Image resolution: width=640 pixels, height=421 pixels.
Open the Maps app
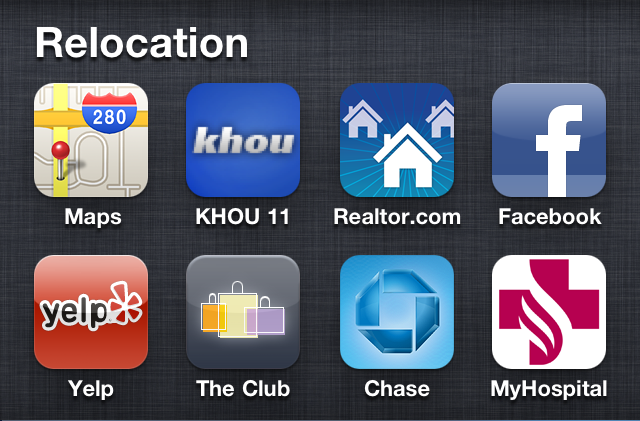[x=91, y=140]
